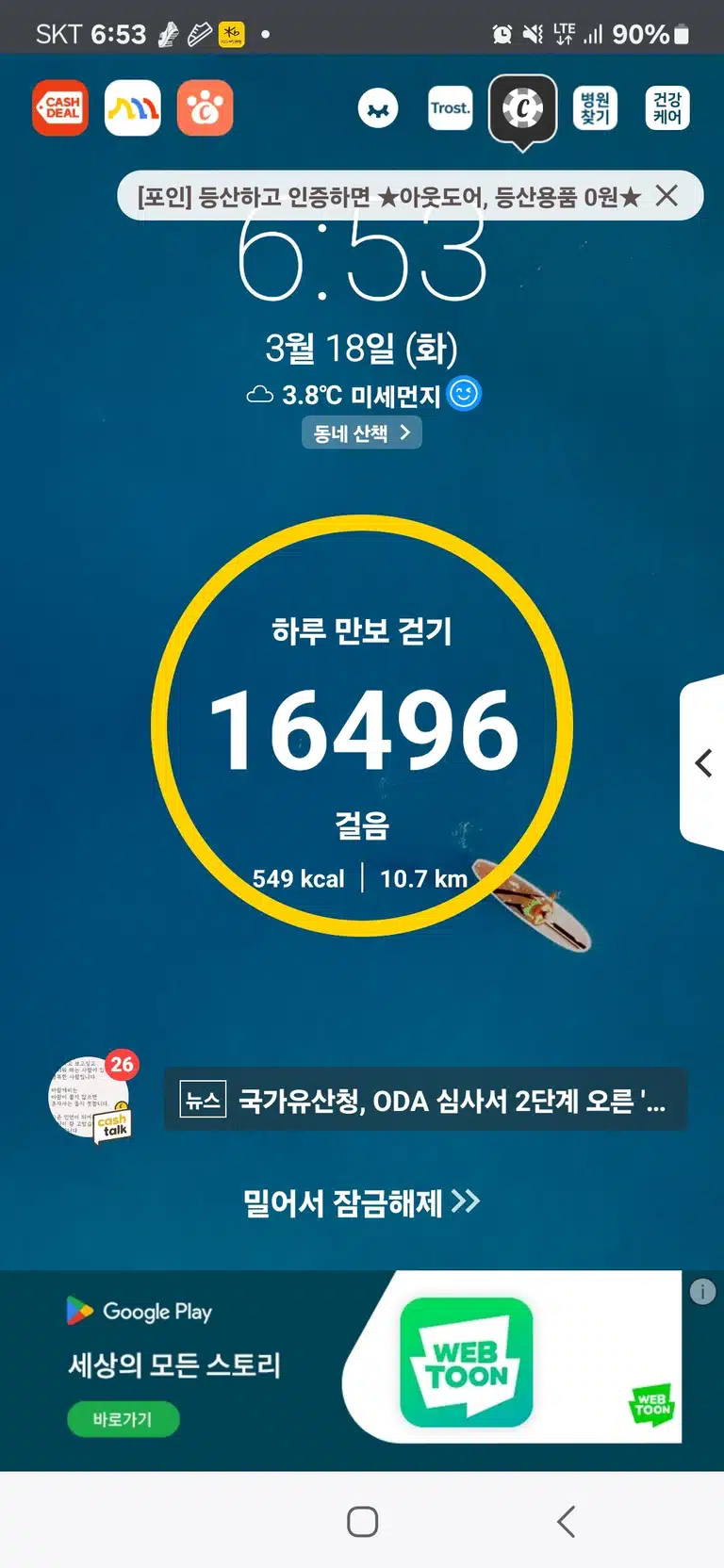Tap 바로가기 on the Webtoon ad
The width and height of the screenshot is (724, 1568).
(123, 1419)
